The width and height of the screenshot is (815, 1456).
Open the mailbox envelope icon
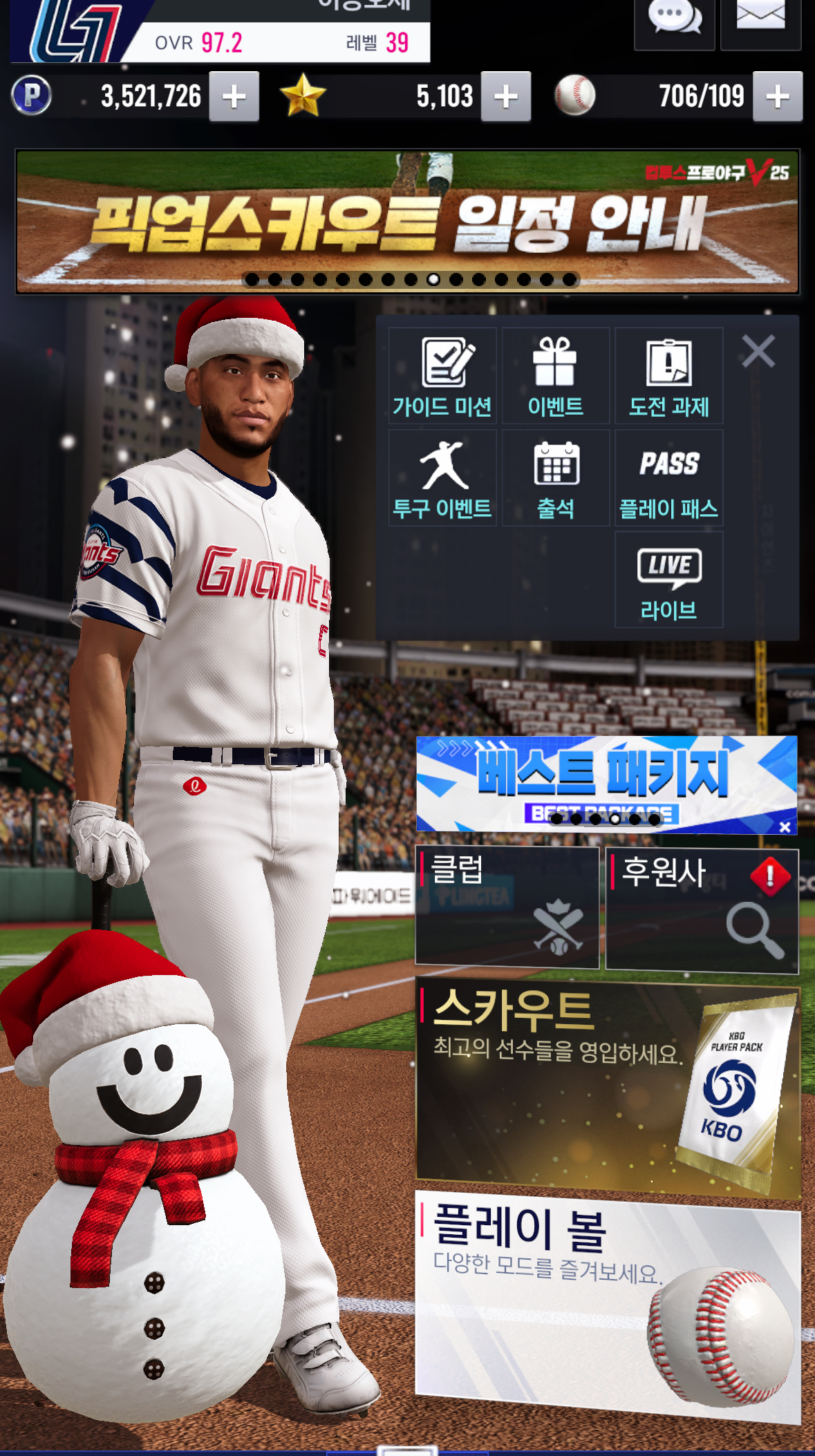760,19
